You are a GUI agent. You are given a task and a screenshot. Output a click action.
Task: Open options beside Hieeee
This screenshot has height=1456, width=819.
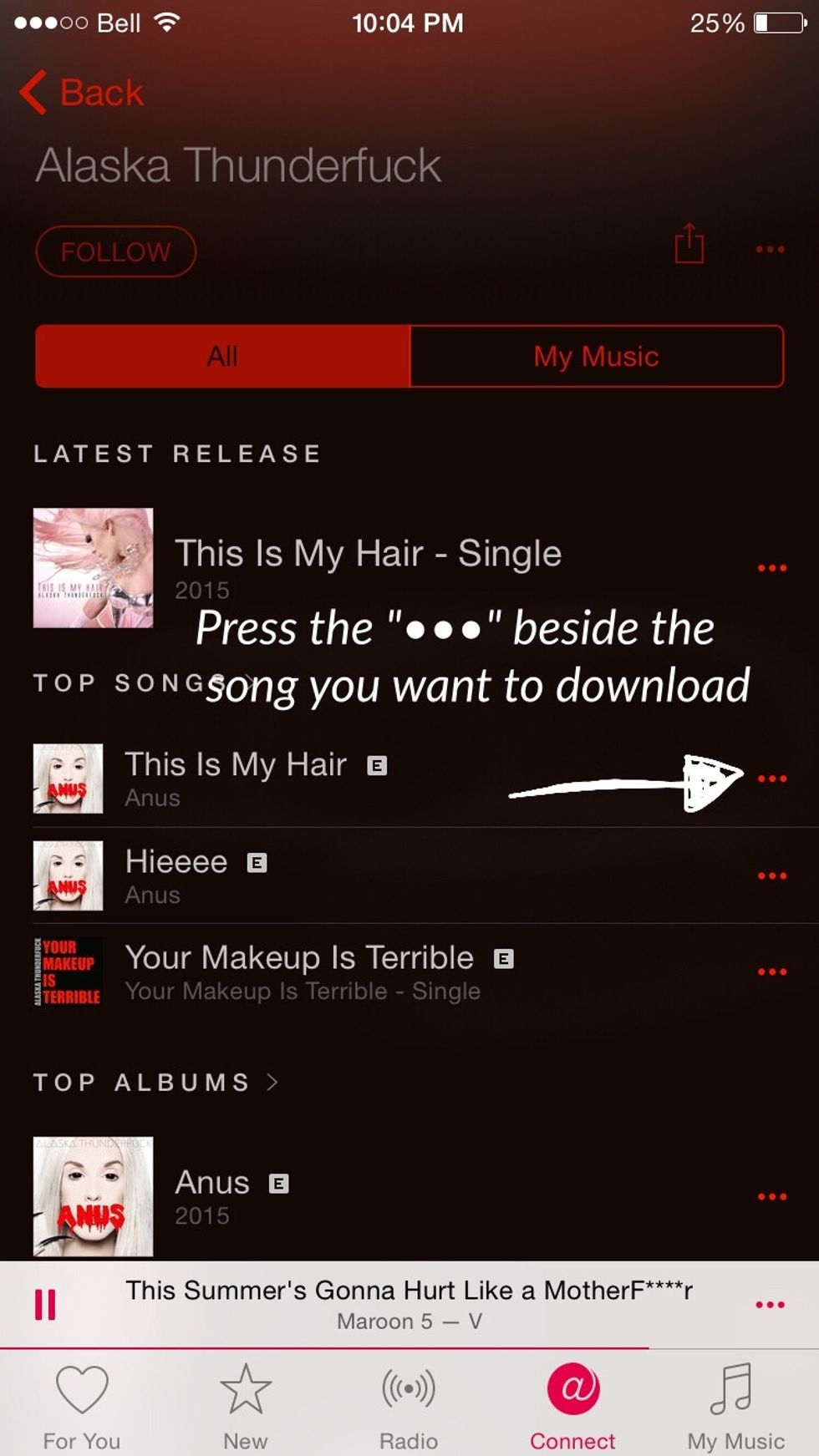[771, 875]
